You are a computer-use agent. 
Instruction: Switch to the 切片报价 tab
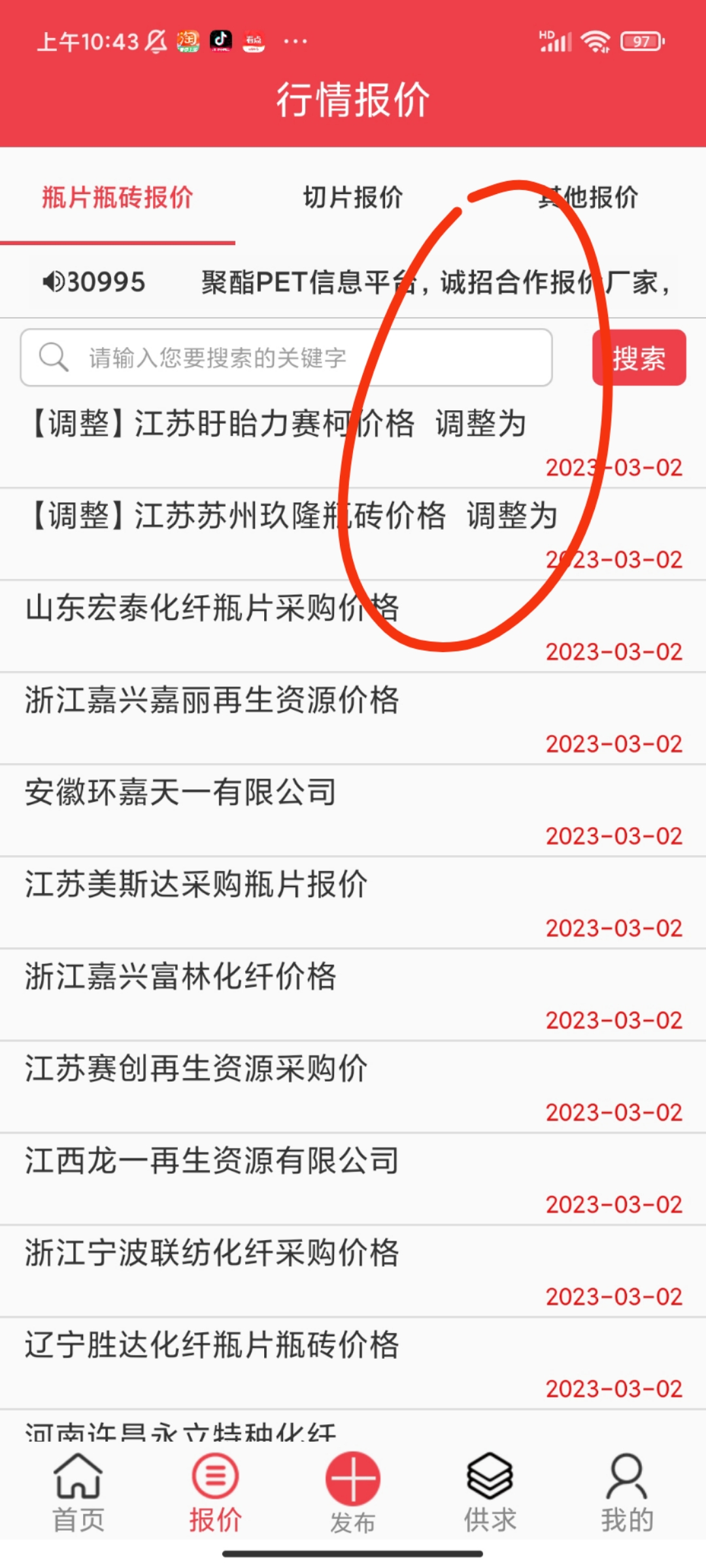[x=352, y=197]
